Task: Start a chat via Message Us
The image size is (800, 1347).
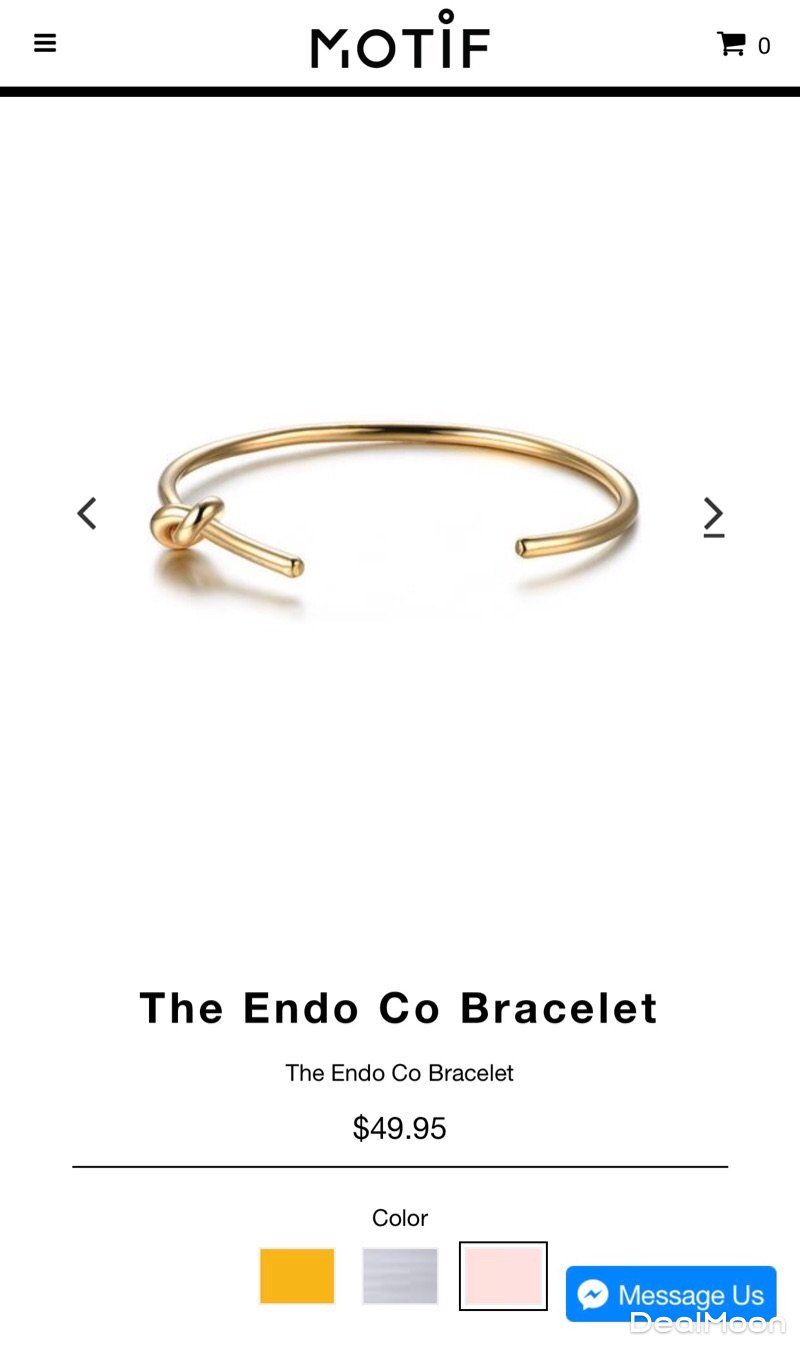Action: [x=671, y=1295]
